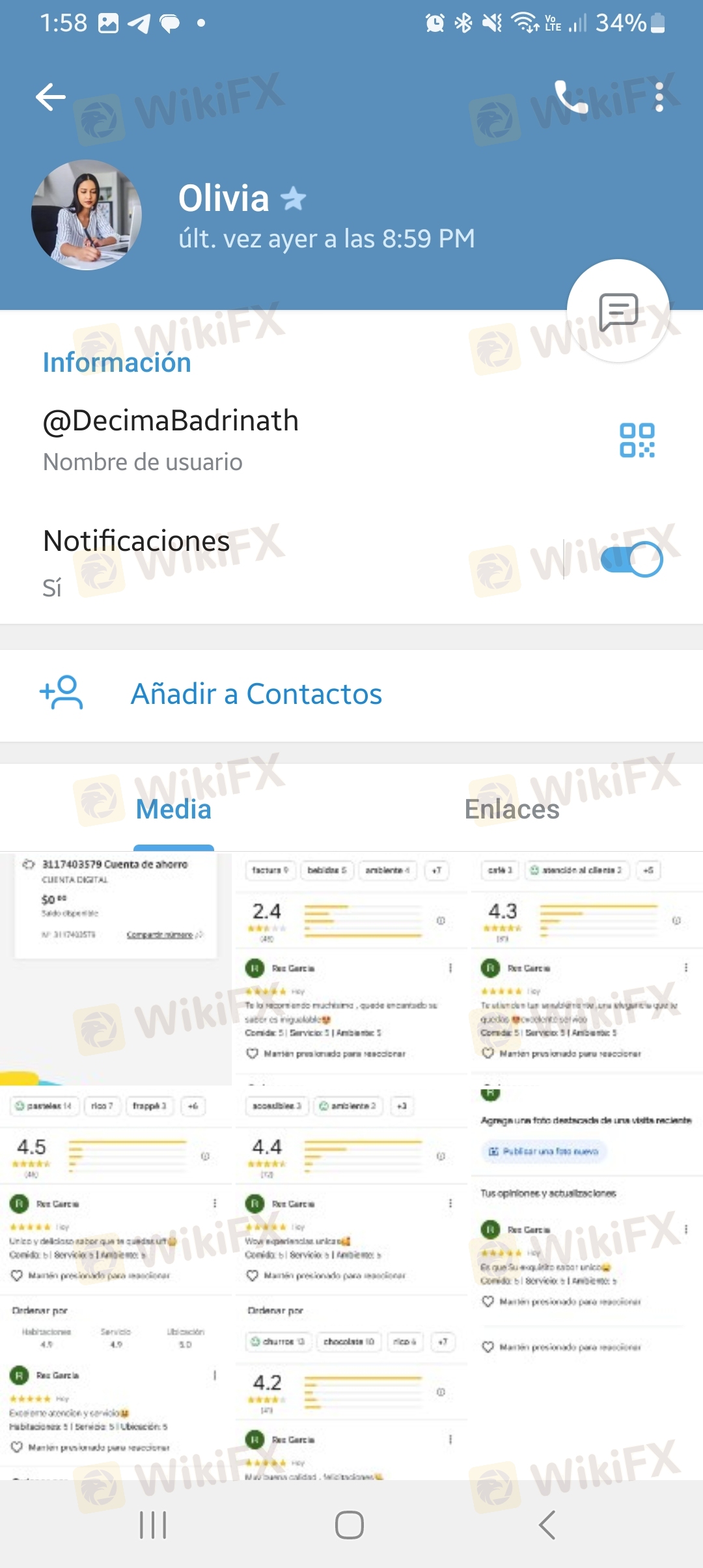Open the 2.4 rating review screenshot
This screenshot has width=703, height=1568.
351,968
